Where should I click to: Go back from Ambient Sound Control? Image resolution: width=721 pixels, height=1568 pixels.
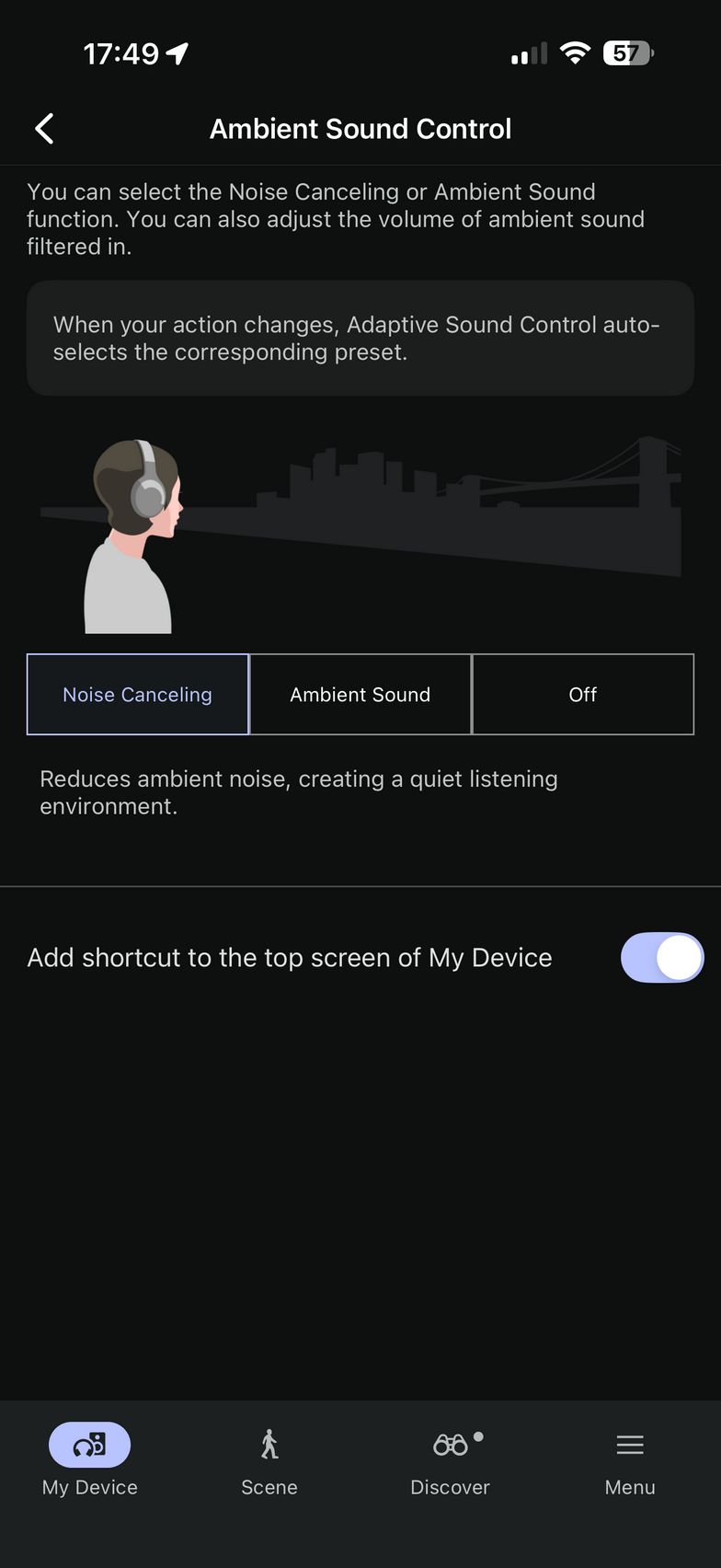pyautogui.click(x=44, y=129)
